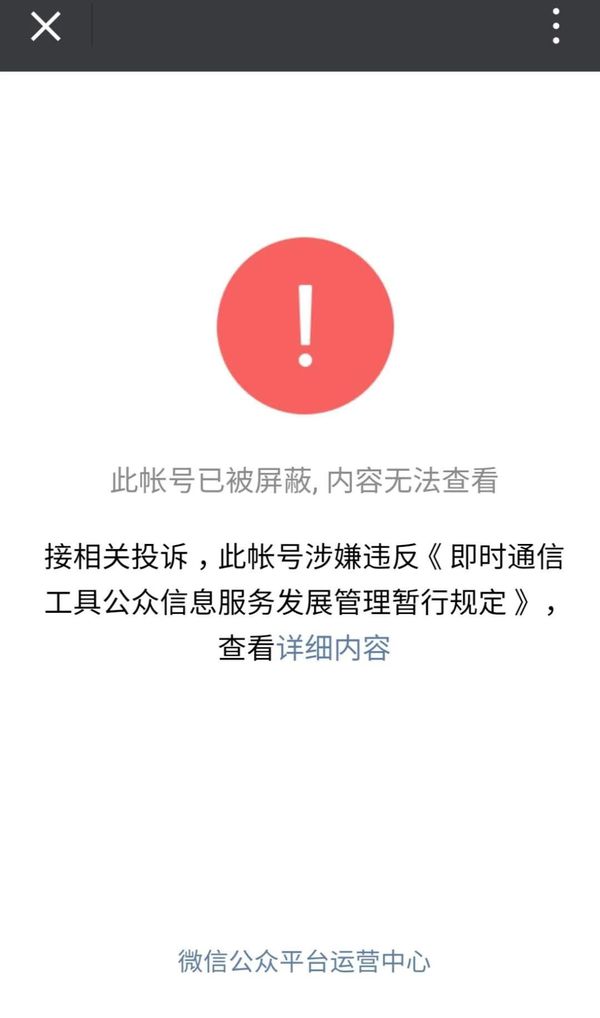The height and width of the screenshot is (1018, 600).
Task: Close the blocked account page
Action: click(45, 26)
